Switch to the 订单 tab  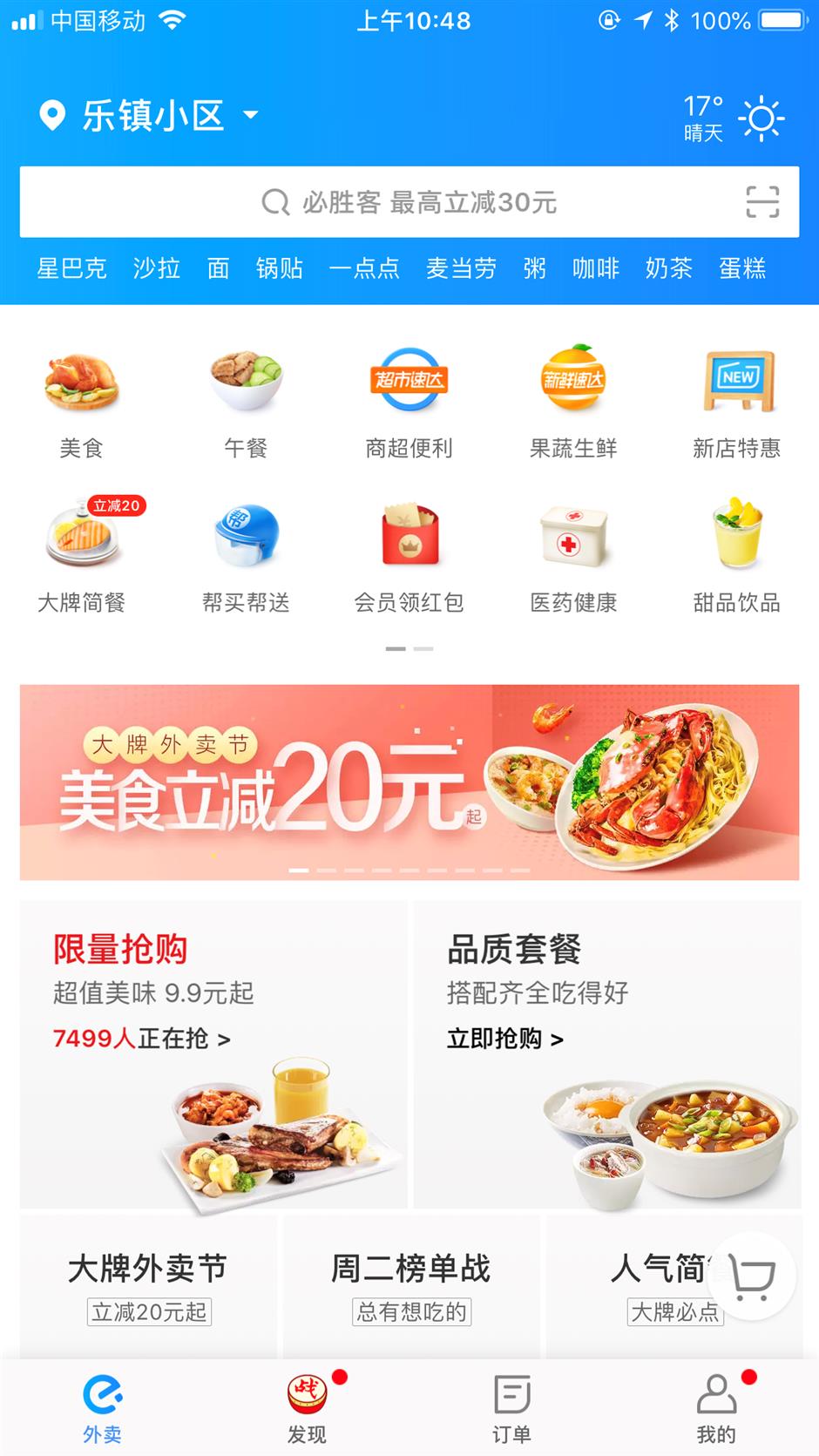coord(511,1407)
